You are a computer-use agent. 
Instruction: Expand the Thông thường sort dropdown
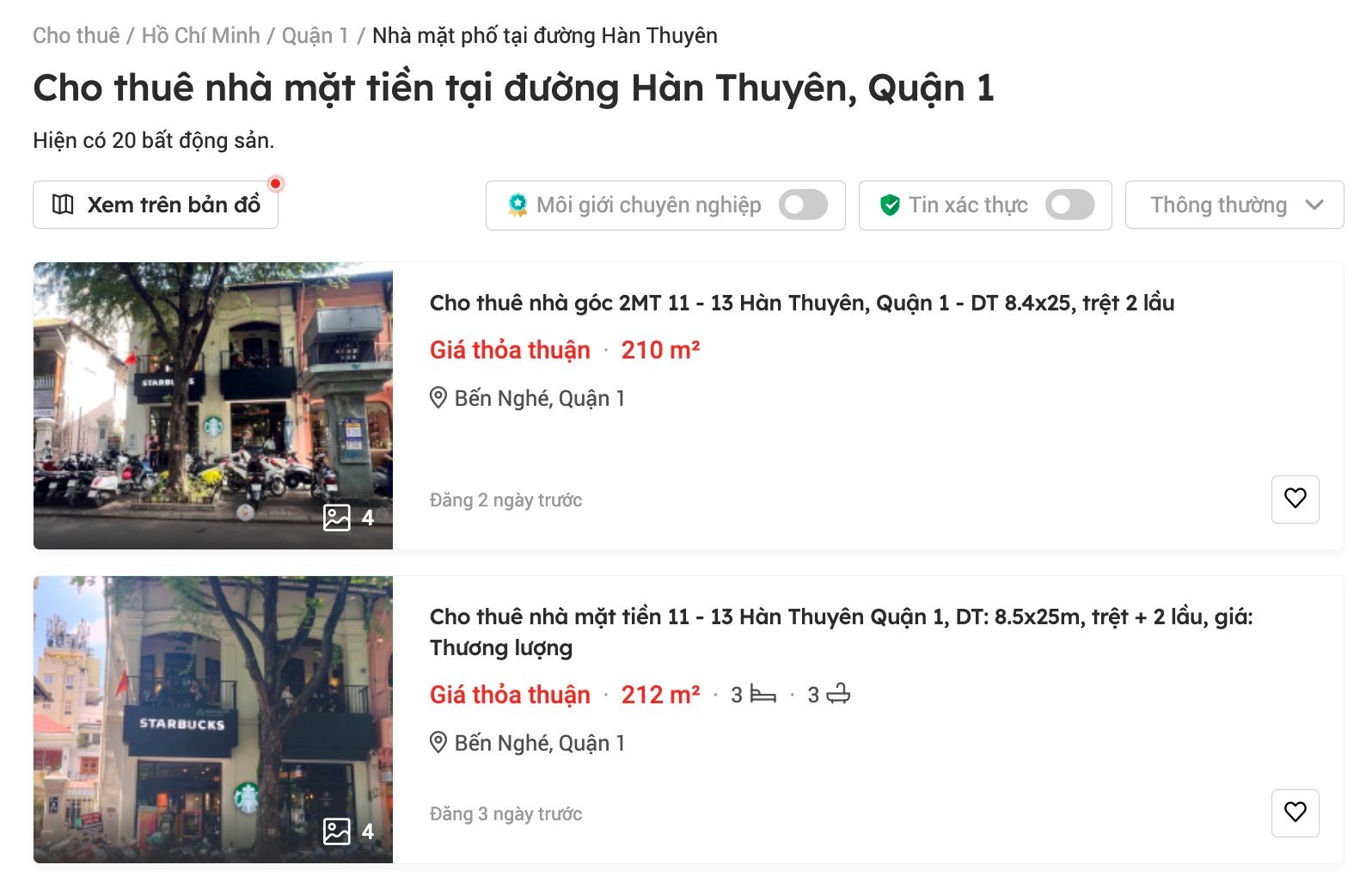click(1234, 205)
